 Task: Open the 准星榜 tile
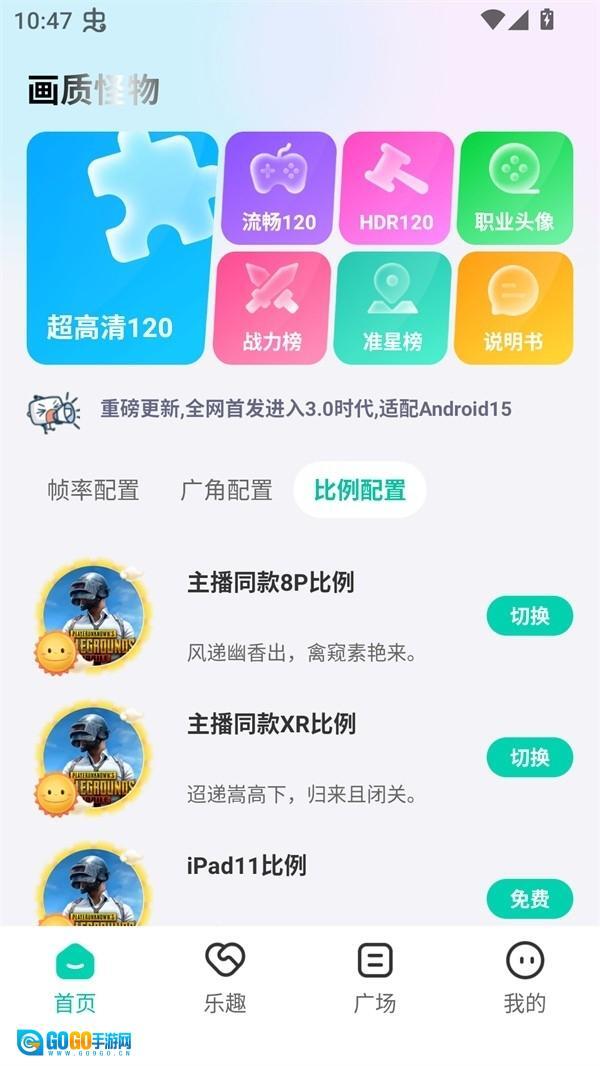(392, 308)
